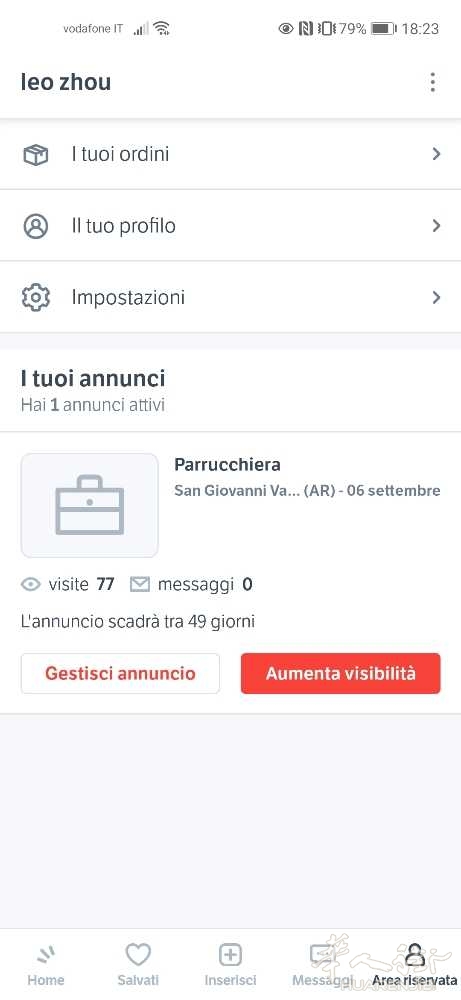Screen dimensions: 461x1000
Task: Open Il tuo profilo
Action: pyautogui.click(x=230, y=226)
